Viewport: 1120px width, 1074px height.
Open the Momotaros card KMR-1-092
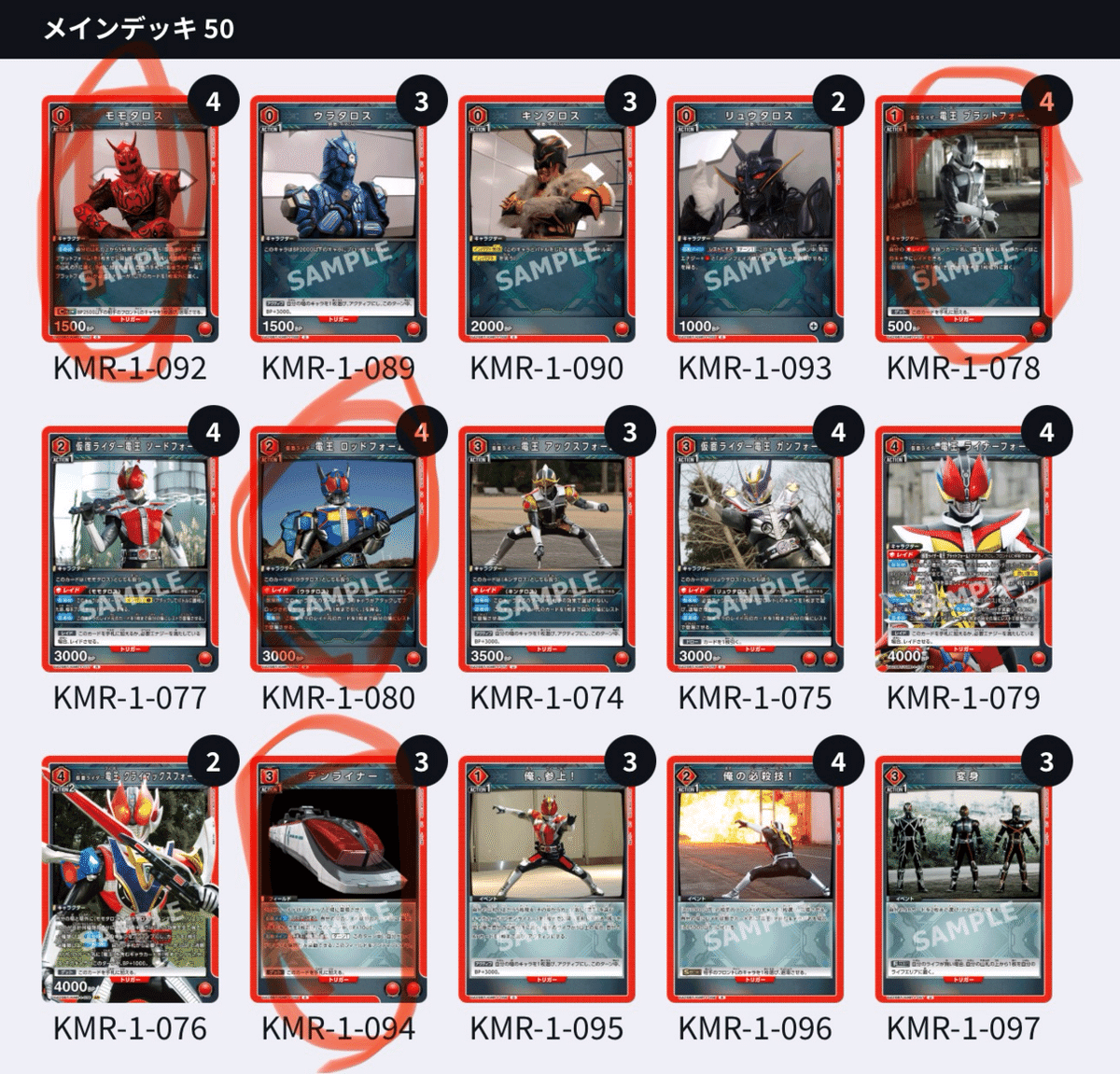pyautogui.click(x=131, y=219)
